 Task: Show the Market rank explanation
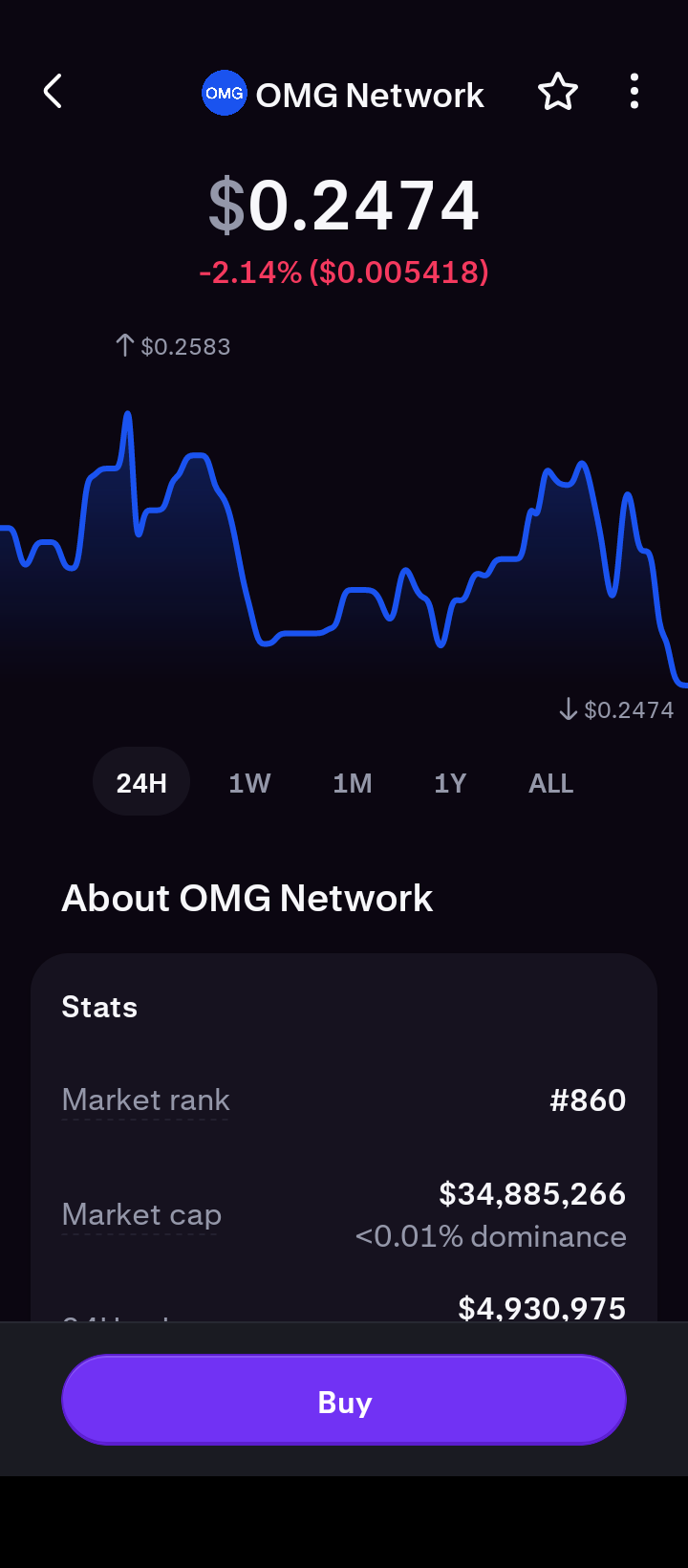point(145,1100)
